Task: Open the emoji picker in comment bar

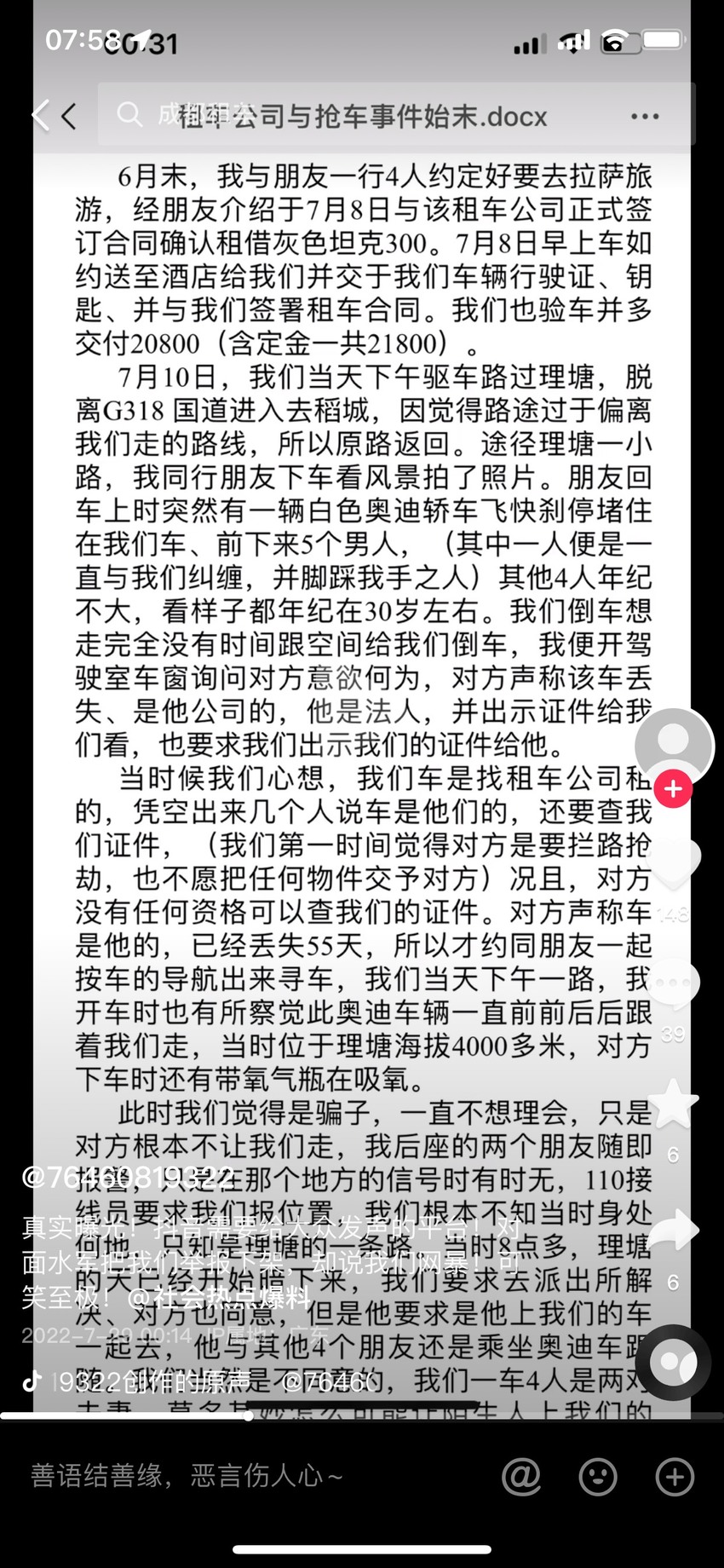Action: [598, 1476]
